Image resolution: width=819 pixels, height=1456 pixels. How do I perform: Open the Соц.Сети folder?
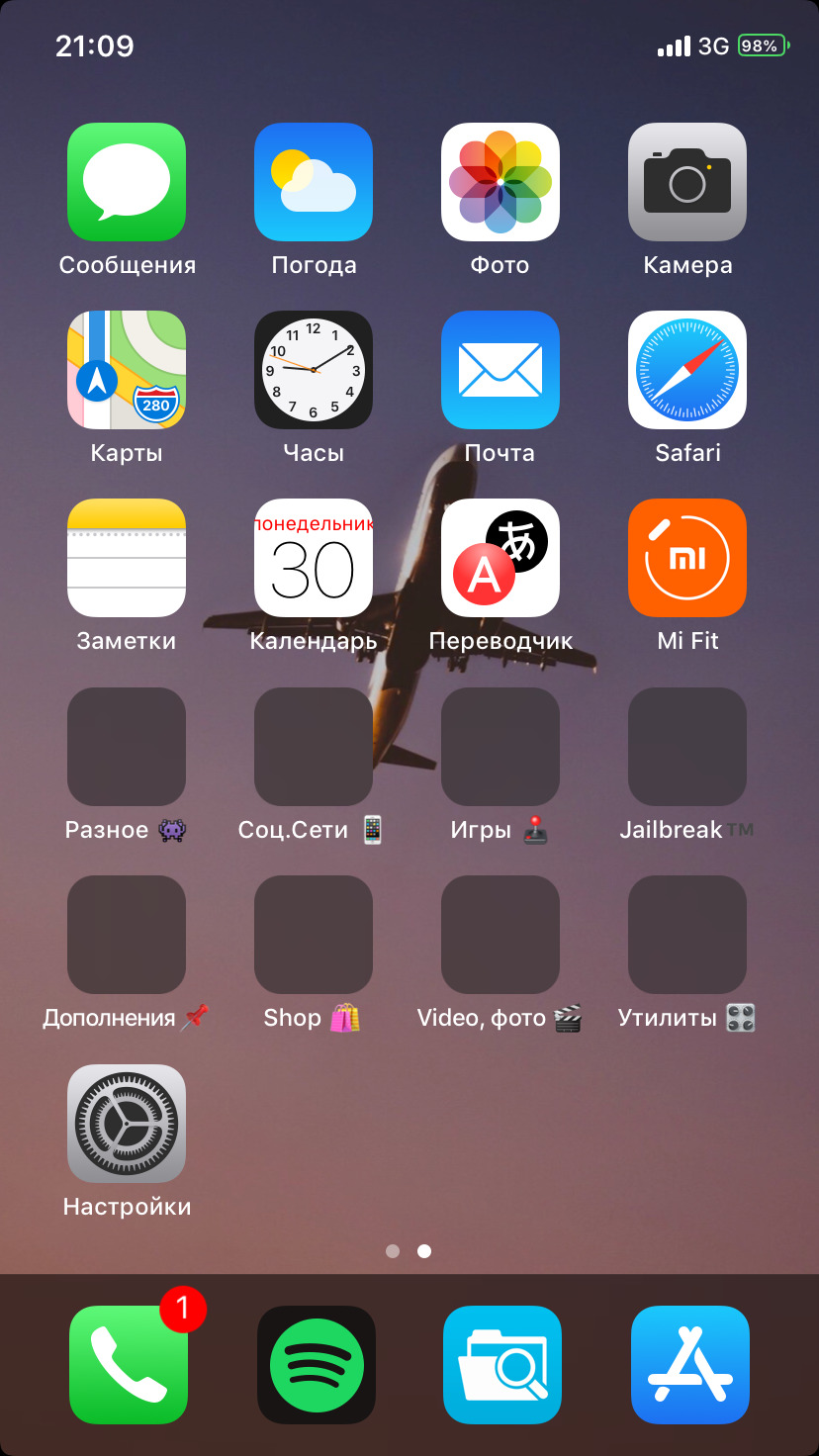[x=314, y=747]
